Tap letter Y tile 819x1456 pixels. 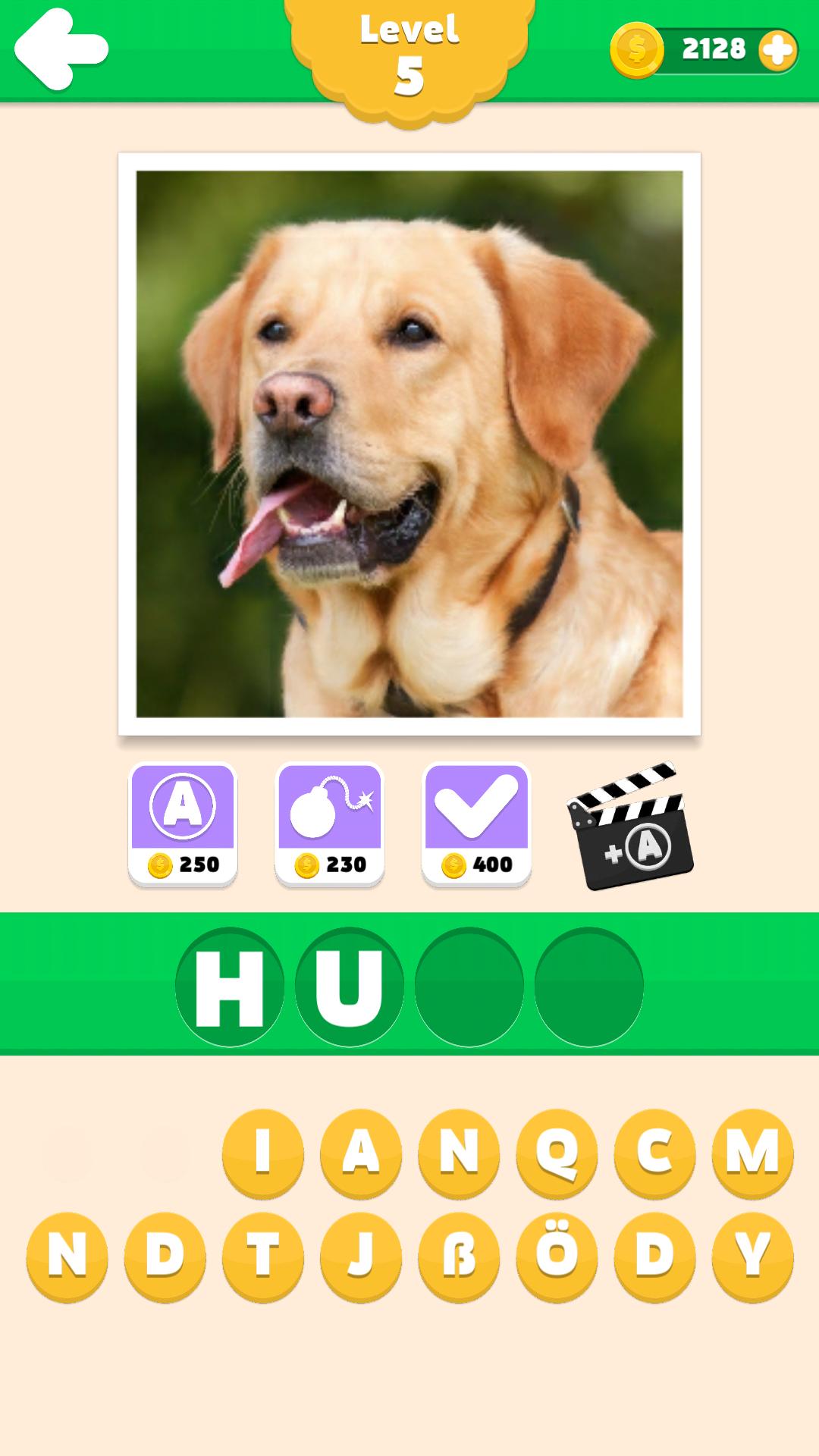[752, 1256]
